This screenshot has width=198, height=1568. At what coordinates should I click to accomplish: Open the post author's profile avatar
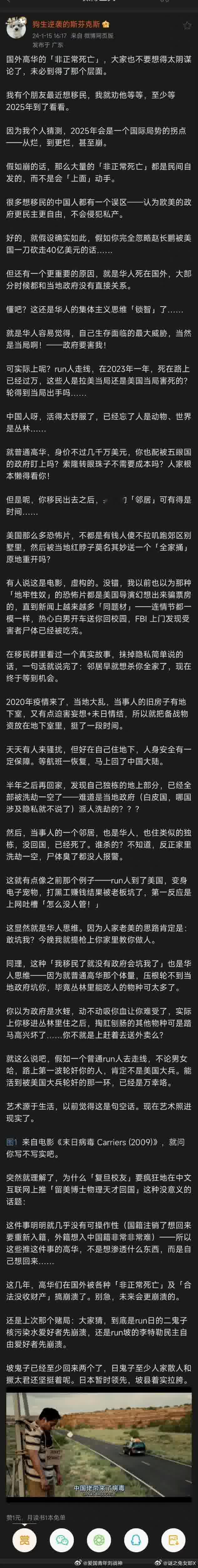tap(15, 28)
